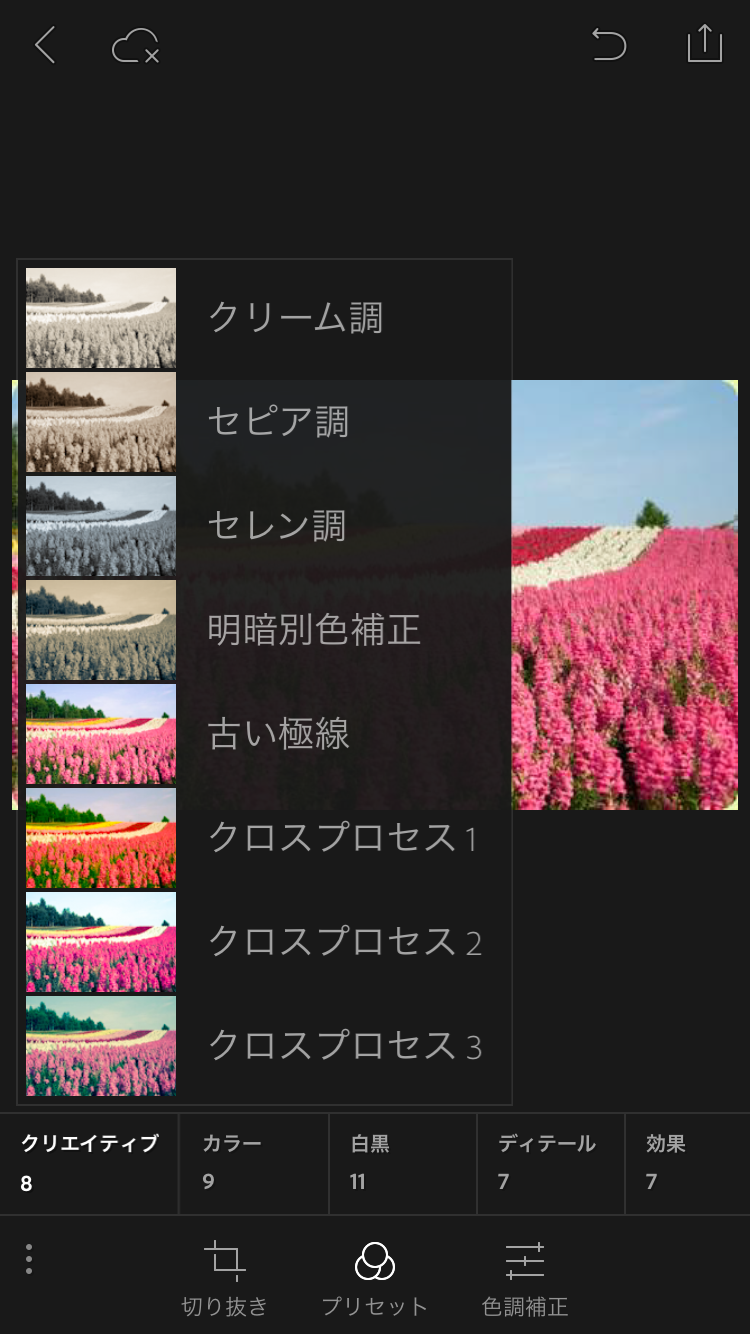The width and height of the screenshot is (750, 1334).
Task: Open the ディテール preset group
Action: coord(550,1163)
